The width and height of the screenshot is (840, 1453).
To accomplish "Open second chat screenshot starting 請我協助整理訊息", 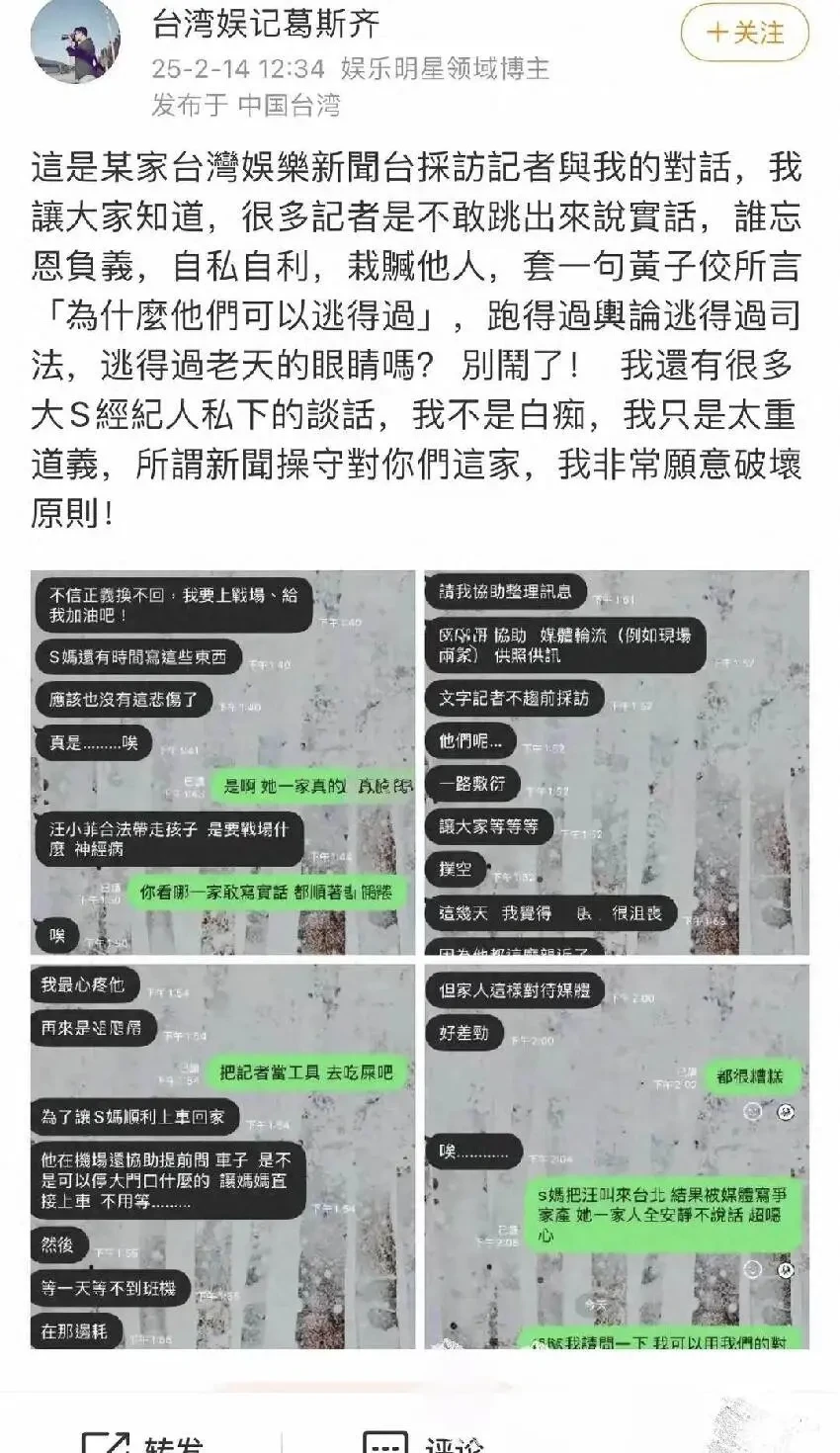I will [617, 762].
